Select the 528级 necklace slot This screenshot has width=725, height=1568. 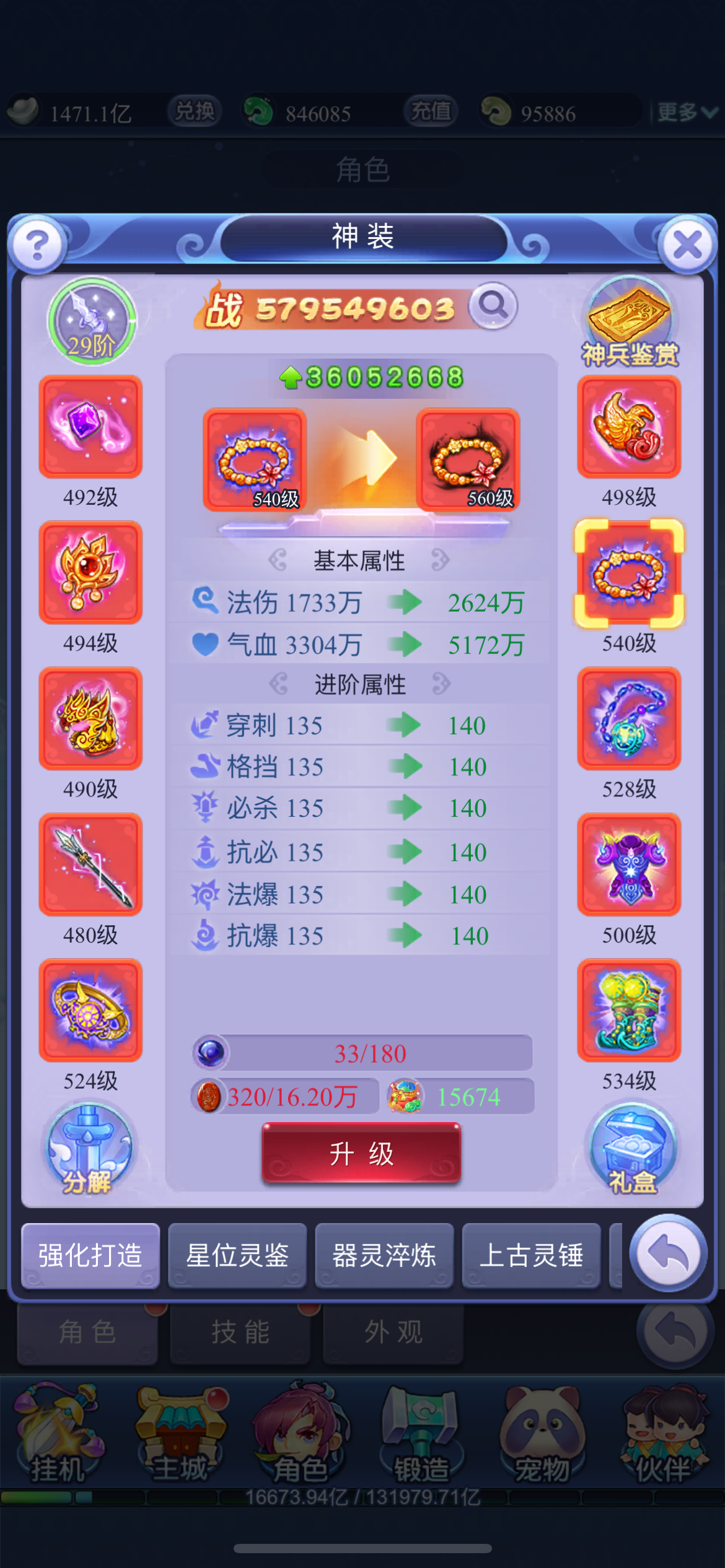pyautogui.click(x=629, y=718)
